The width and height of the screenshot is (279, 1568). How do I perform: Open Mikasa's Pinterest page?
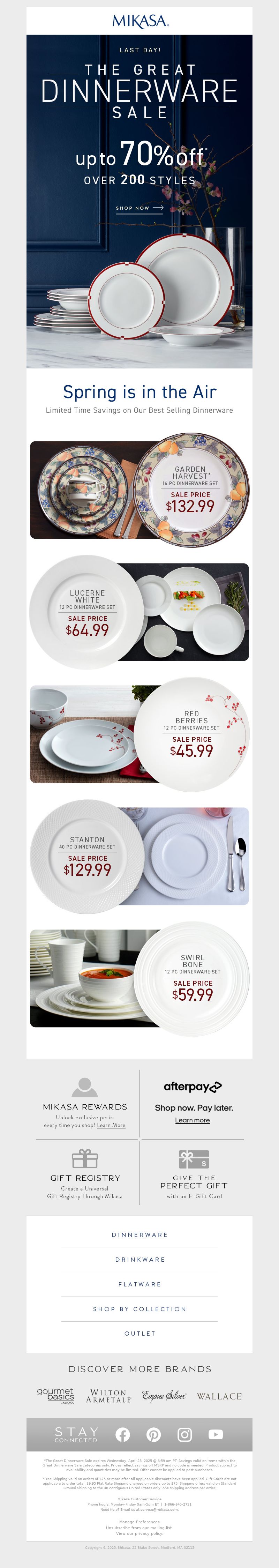point(154,1435)
